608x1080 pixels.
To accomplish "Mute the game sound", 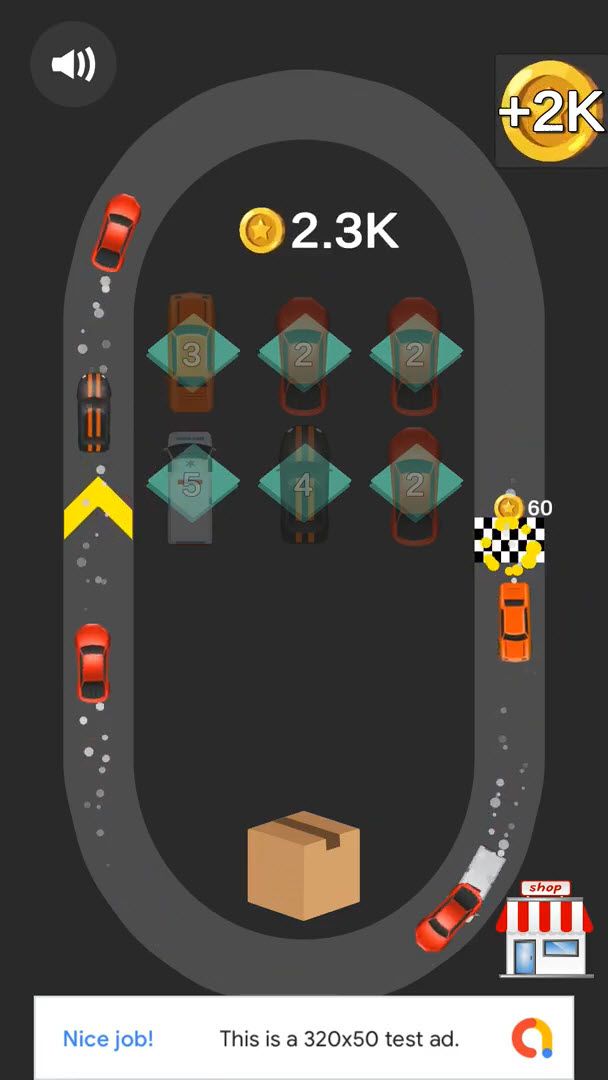I will (x=73, y=65).
